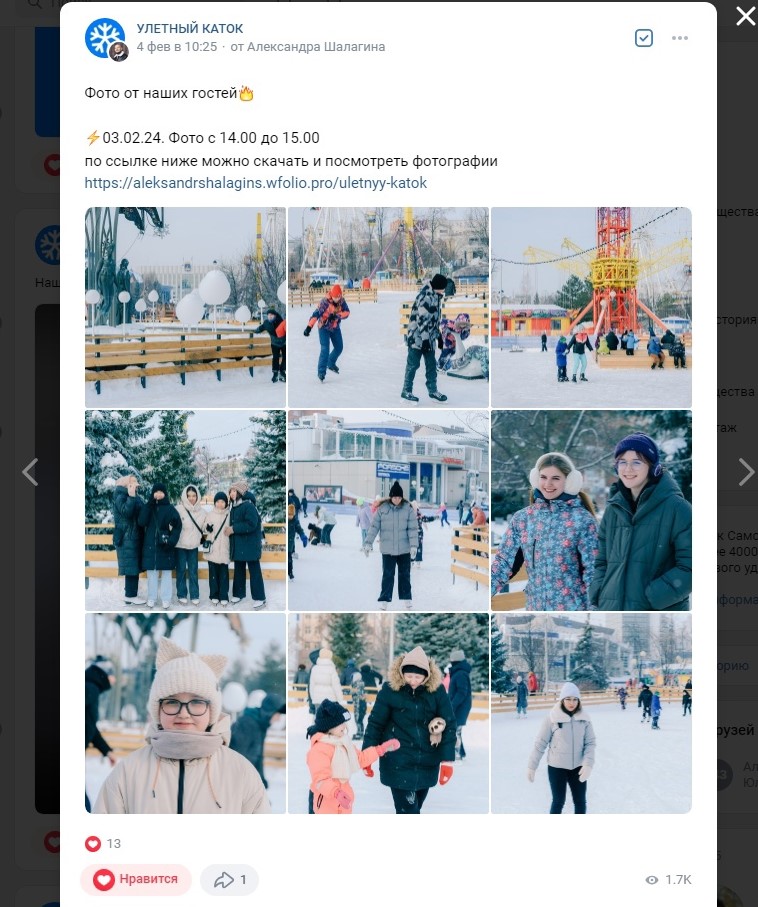
Task: Open the photo of woman with child in pink
Action: click(388, 713)
